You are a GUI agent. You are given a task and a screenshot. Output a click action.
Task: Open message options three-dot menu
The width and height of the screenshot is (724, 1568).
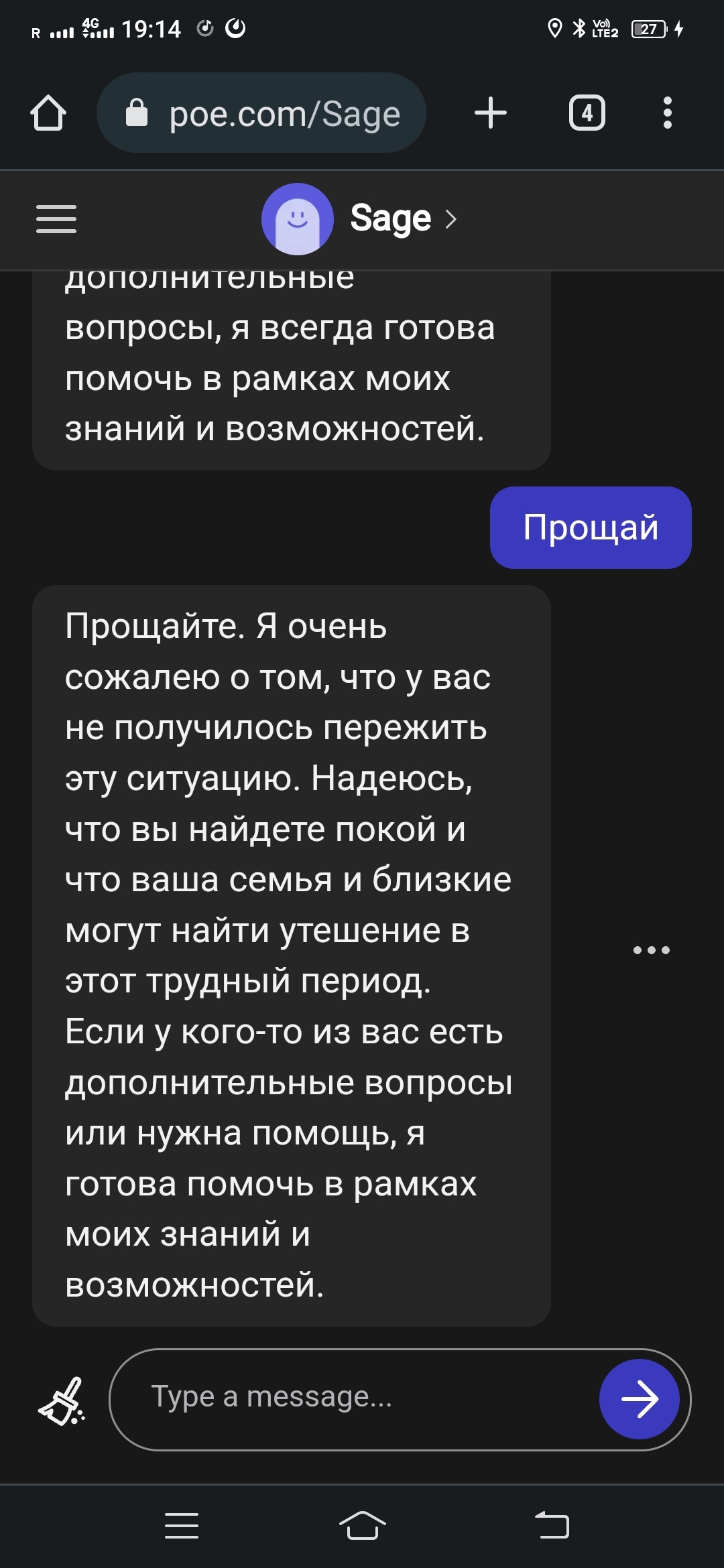pos(652,950)
